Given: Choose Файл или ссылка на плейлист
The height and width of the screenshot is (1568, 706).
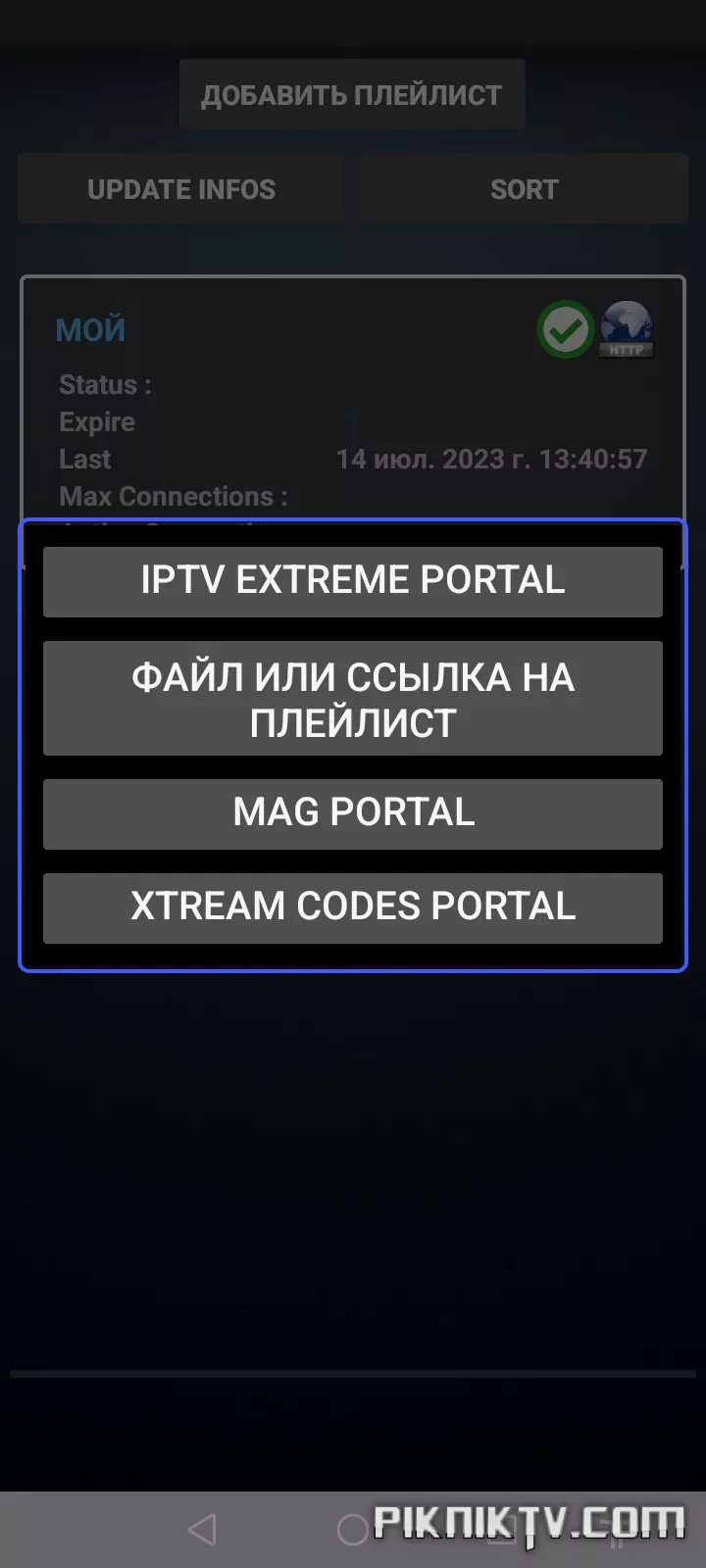Looking at the screenshot, I should tap(353, 699).
